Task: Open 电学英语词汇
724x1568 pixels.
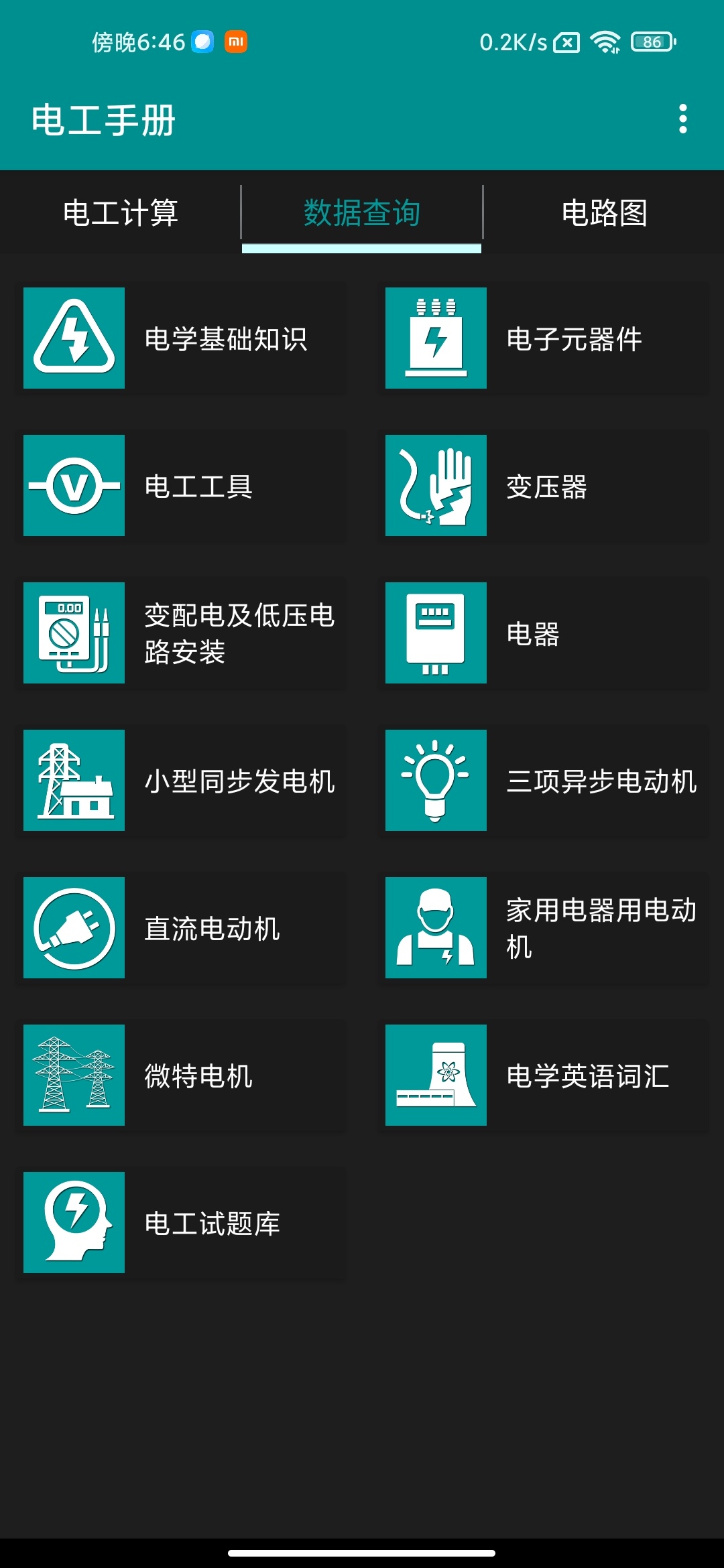Action: (x=543, y=1075)
